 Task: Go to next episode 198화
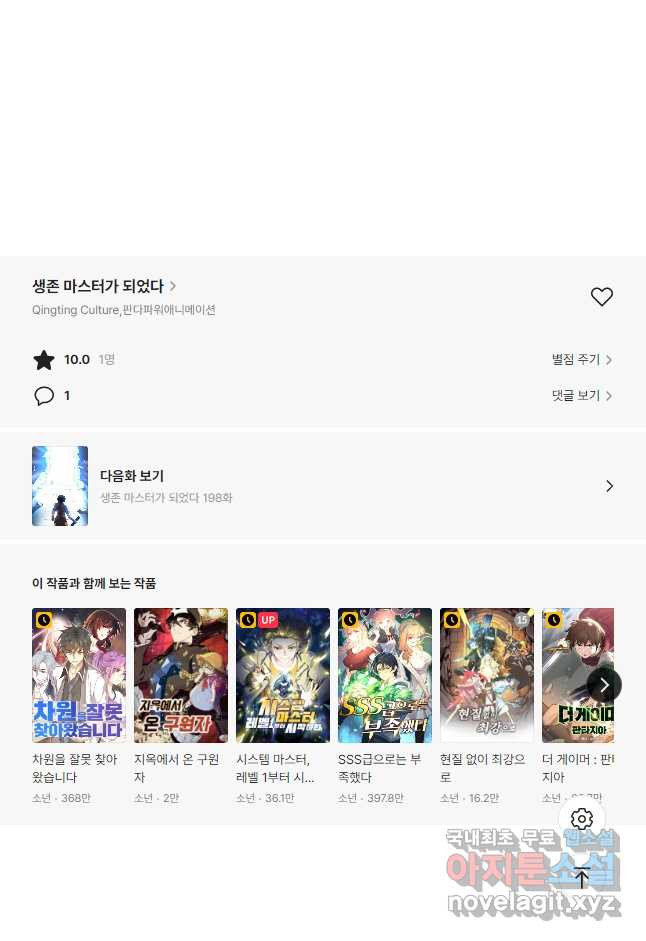[323, 486]
